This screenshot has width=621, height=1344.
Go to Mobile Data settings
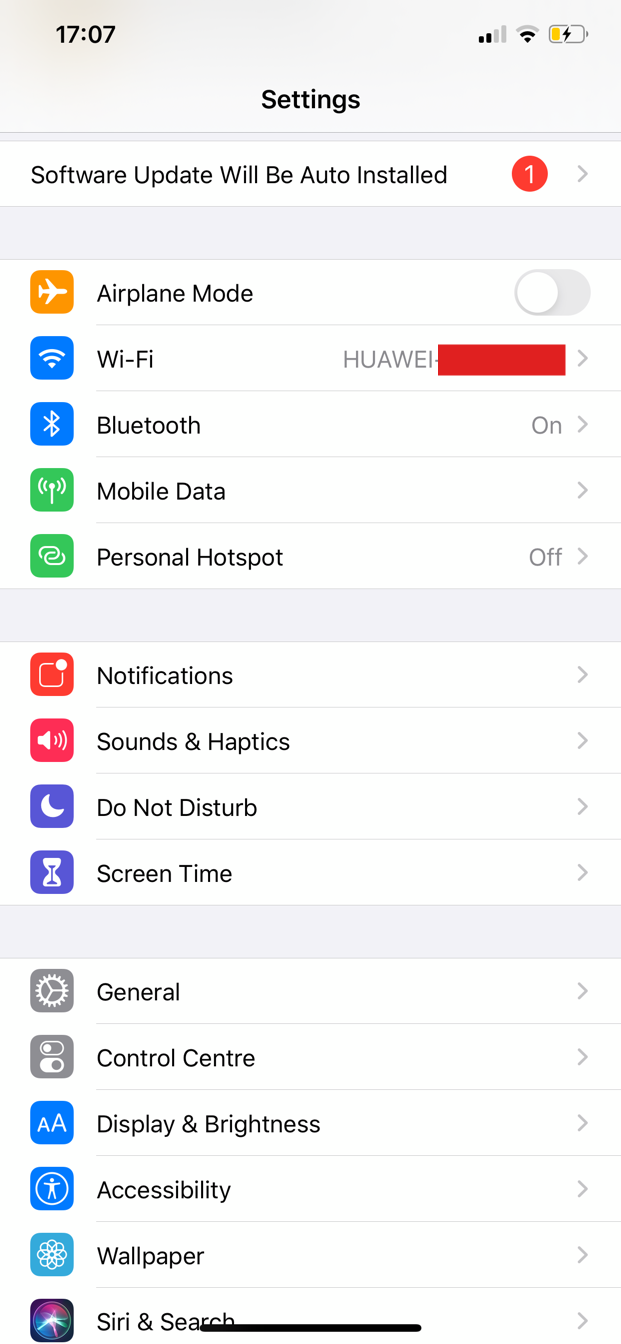(x=310, y=491)
